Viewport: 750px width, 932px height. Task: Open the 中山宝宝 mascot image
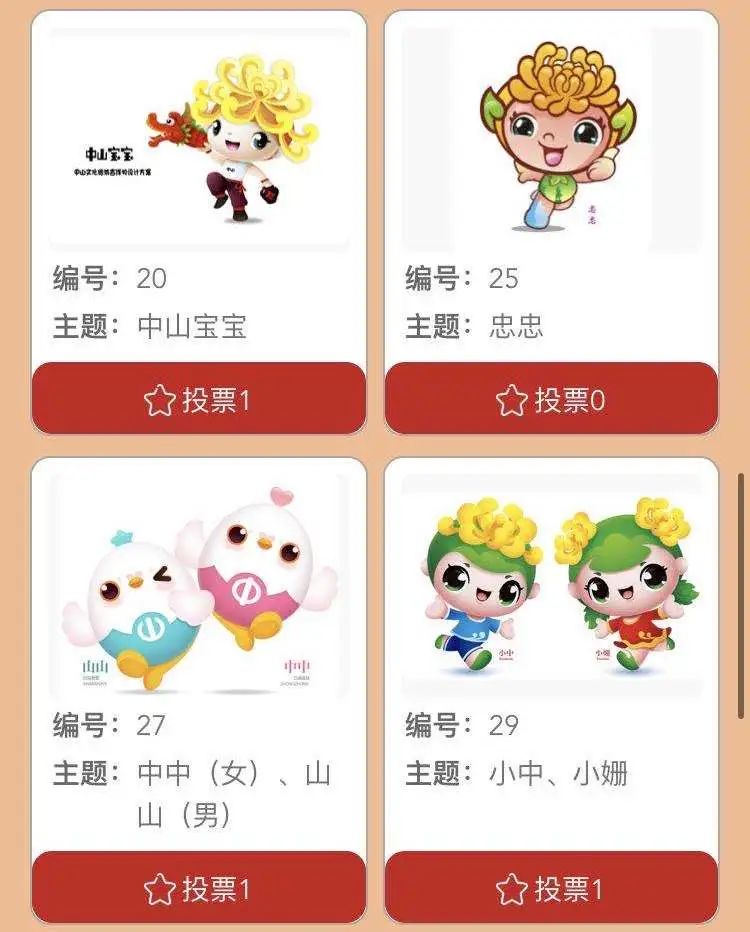[199, 138]
